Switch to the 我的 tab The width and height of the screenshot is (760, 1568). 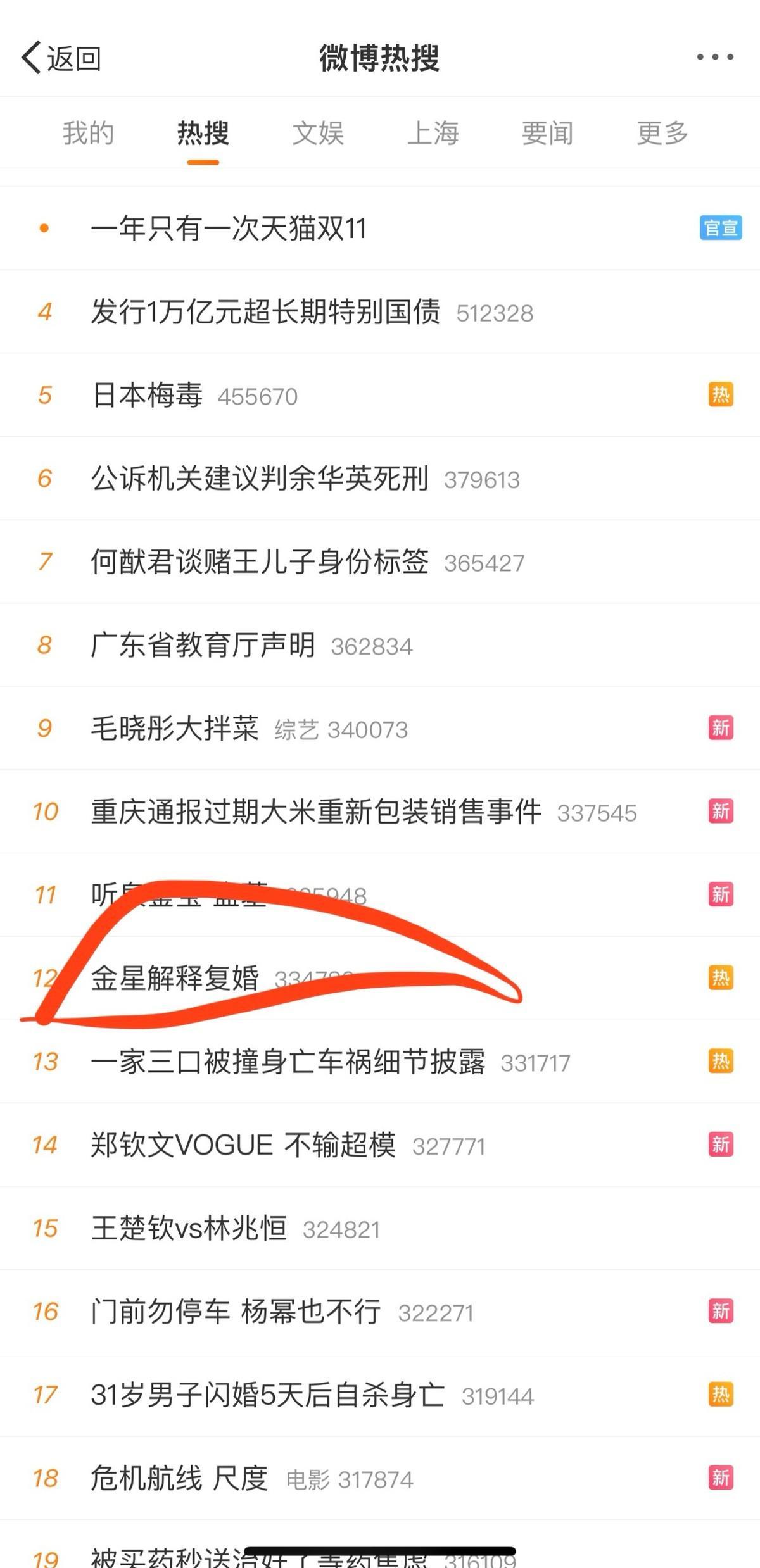tap(88, 134)
